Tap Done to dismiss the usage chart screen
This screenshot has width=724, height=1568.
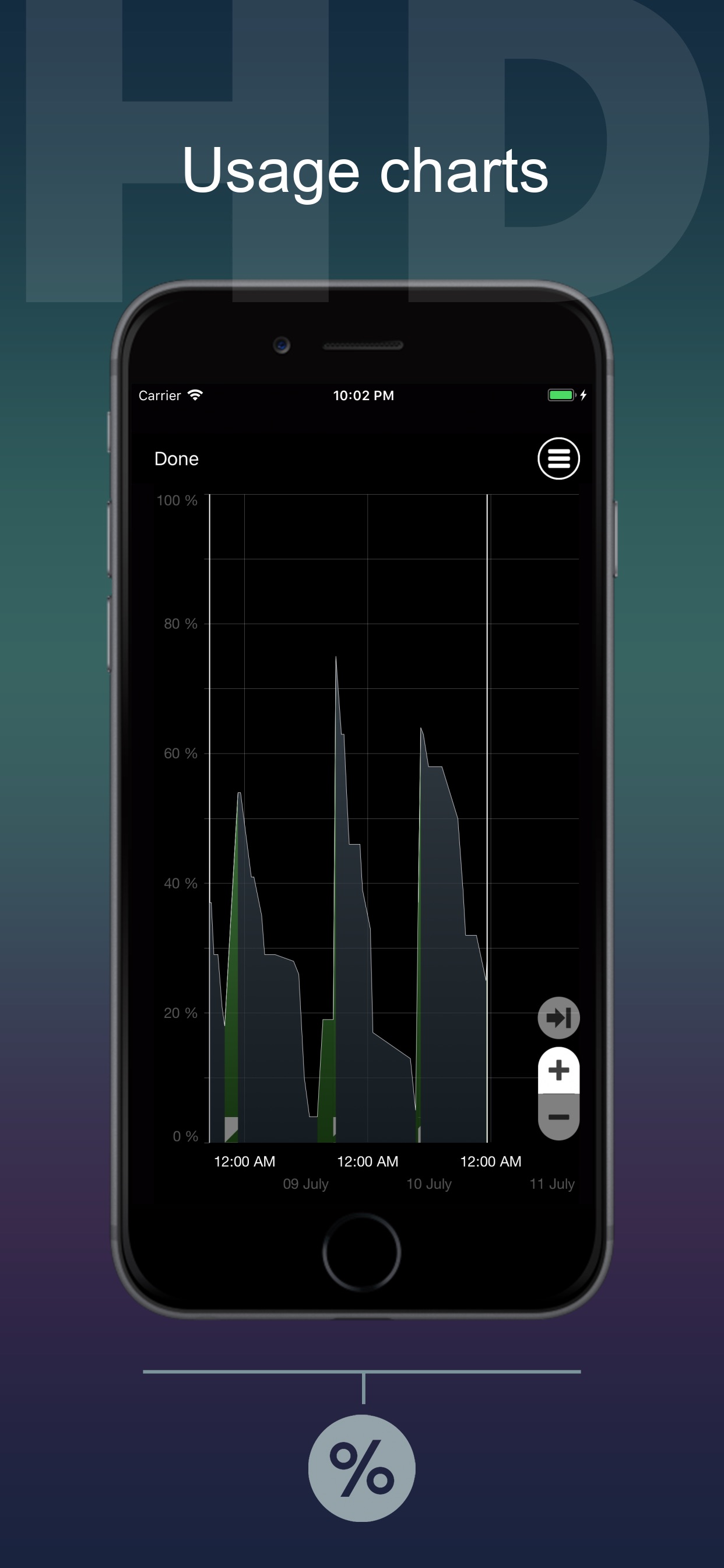click(x=176, y=459)
